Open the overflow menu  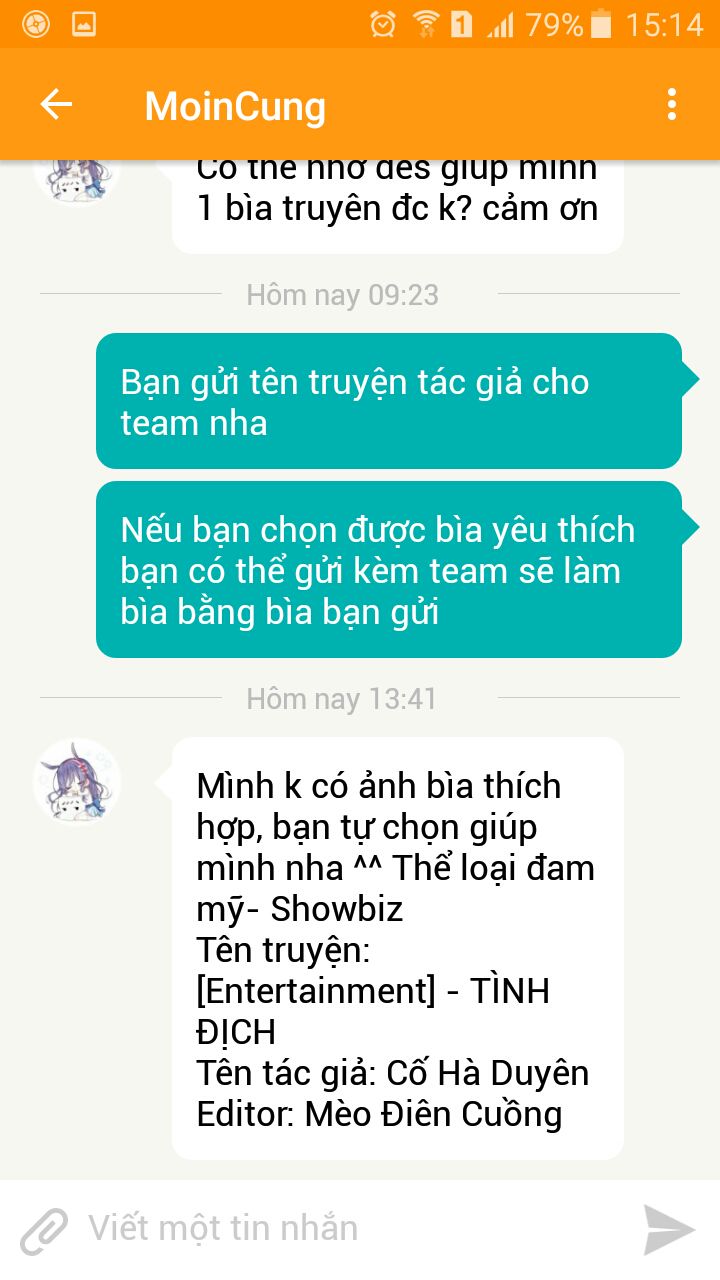tap(671, 104)
